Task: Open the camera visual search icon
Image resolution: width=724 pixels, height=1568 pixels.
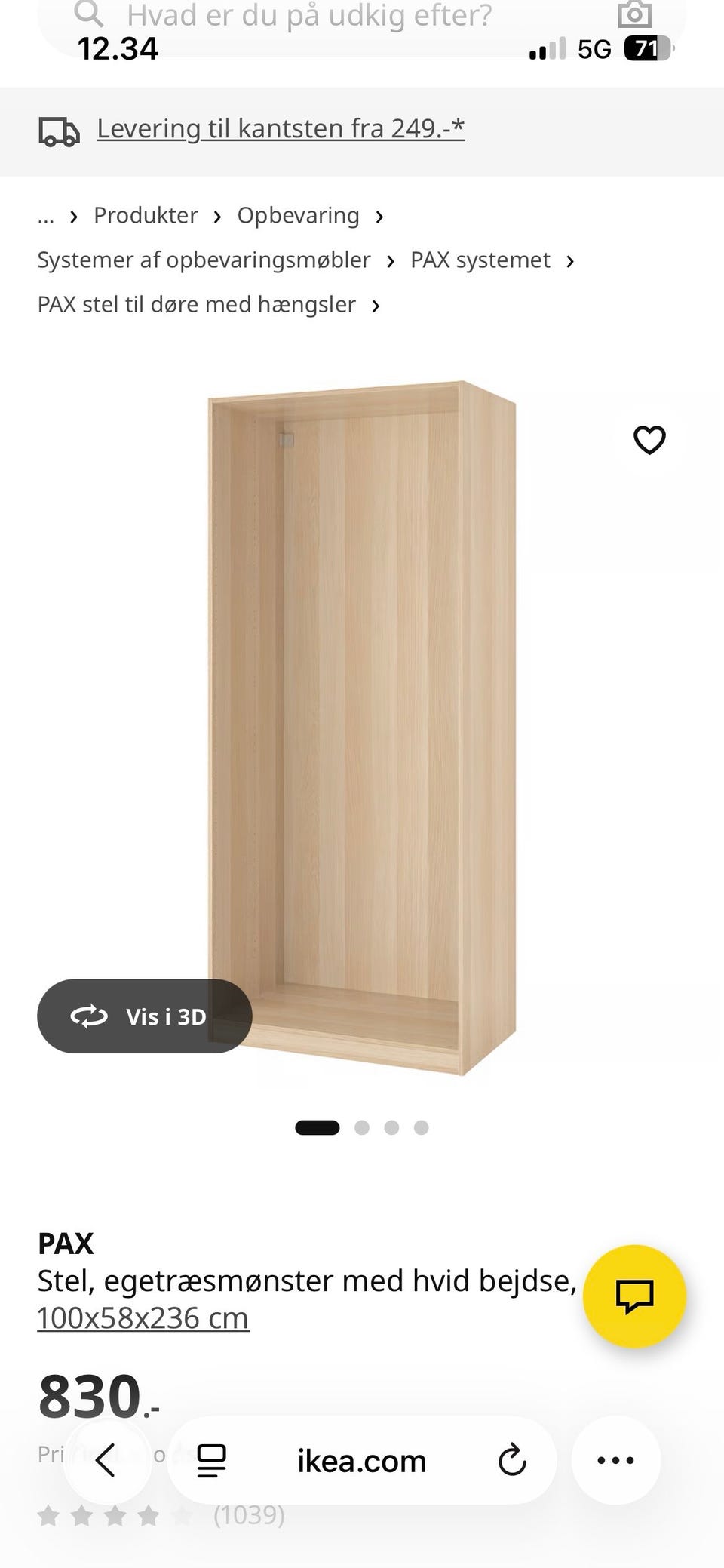Action: click(636, 14)
